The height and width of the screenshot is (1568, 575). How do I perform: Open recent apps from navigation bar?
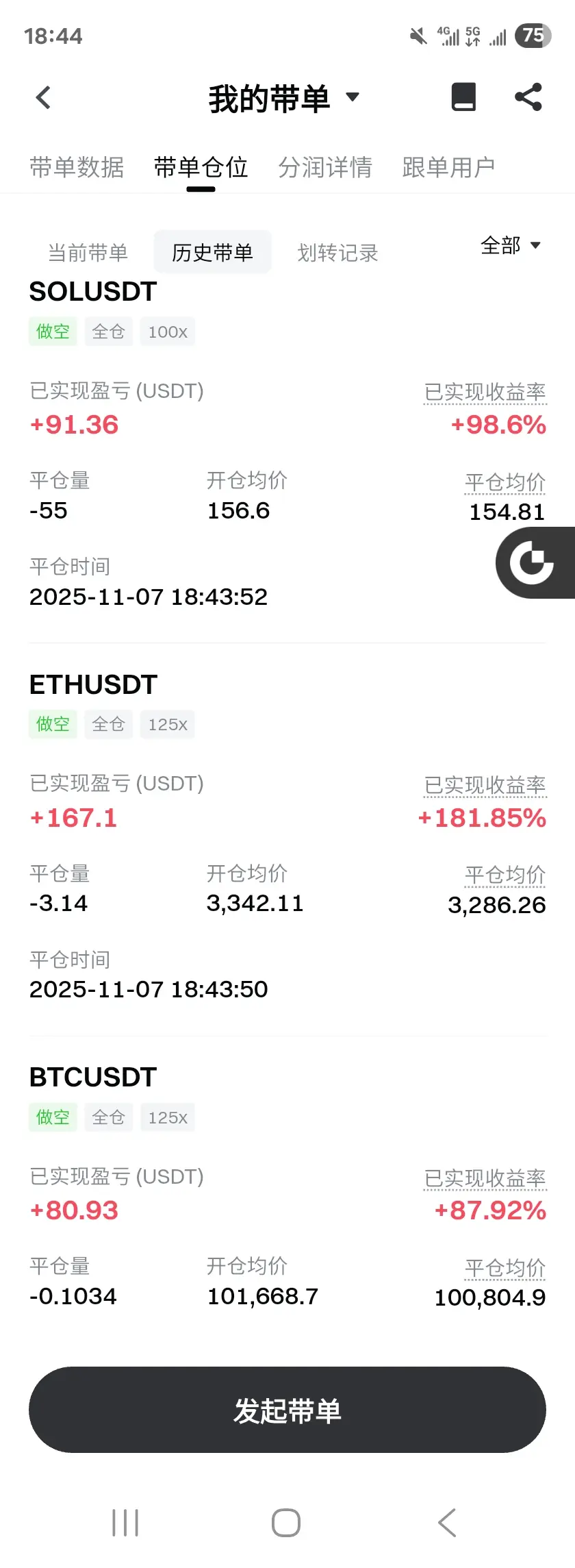pos(125,1523)
